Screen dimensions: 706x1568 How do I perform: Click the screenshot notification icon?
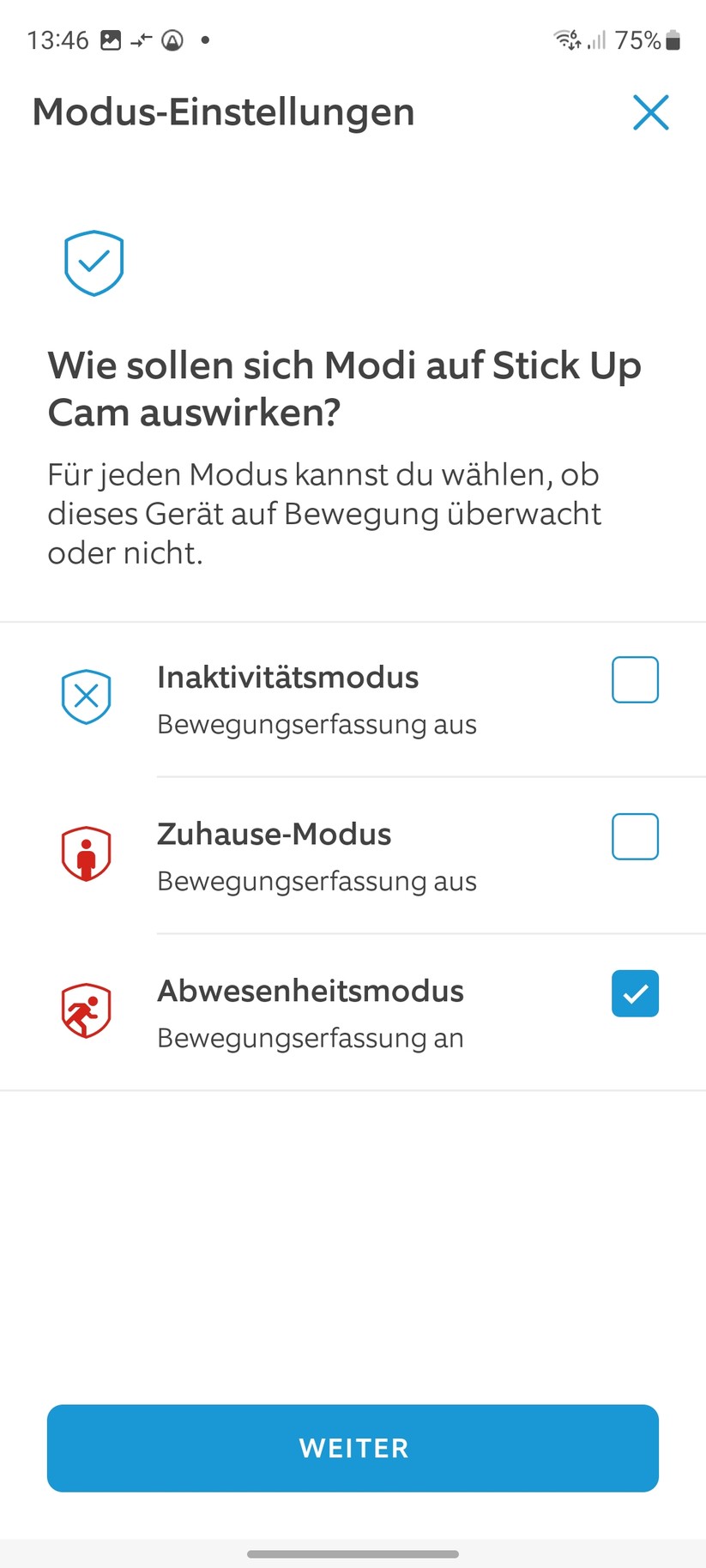tap(112, 39)
